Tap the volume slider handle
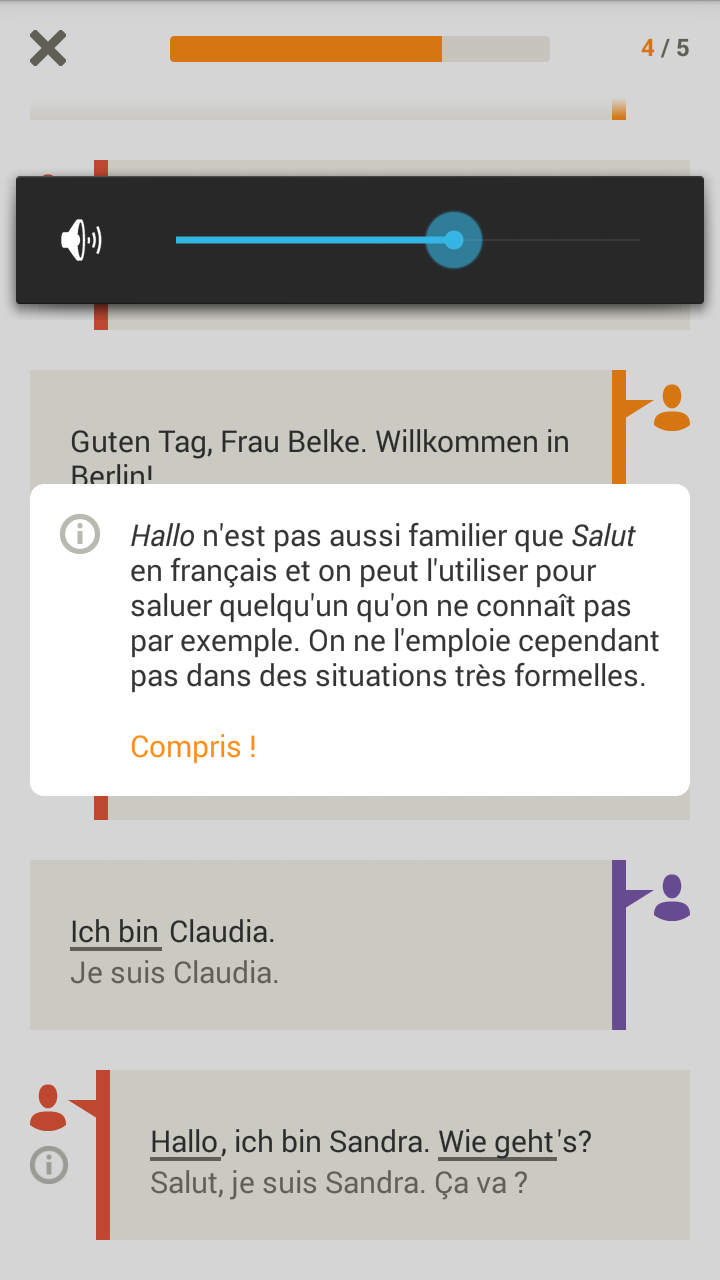Viewport: 720px width, 1280px height. pos(454,240)
